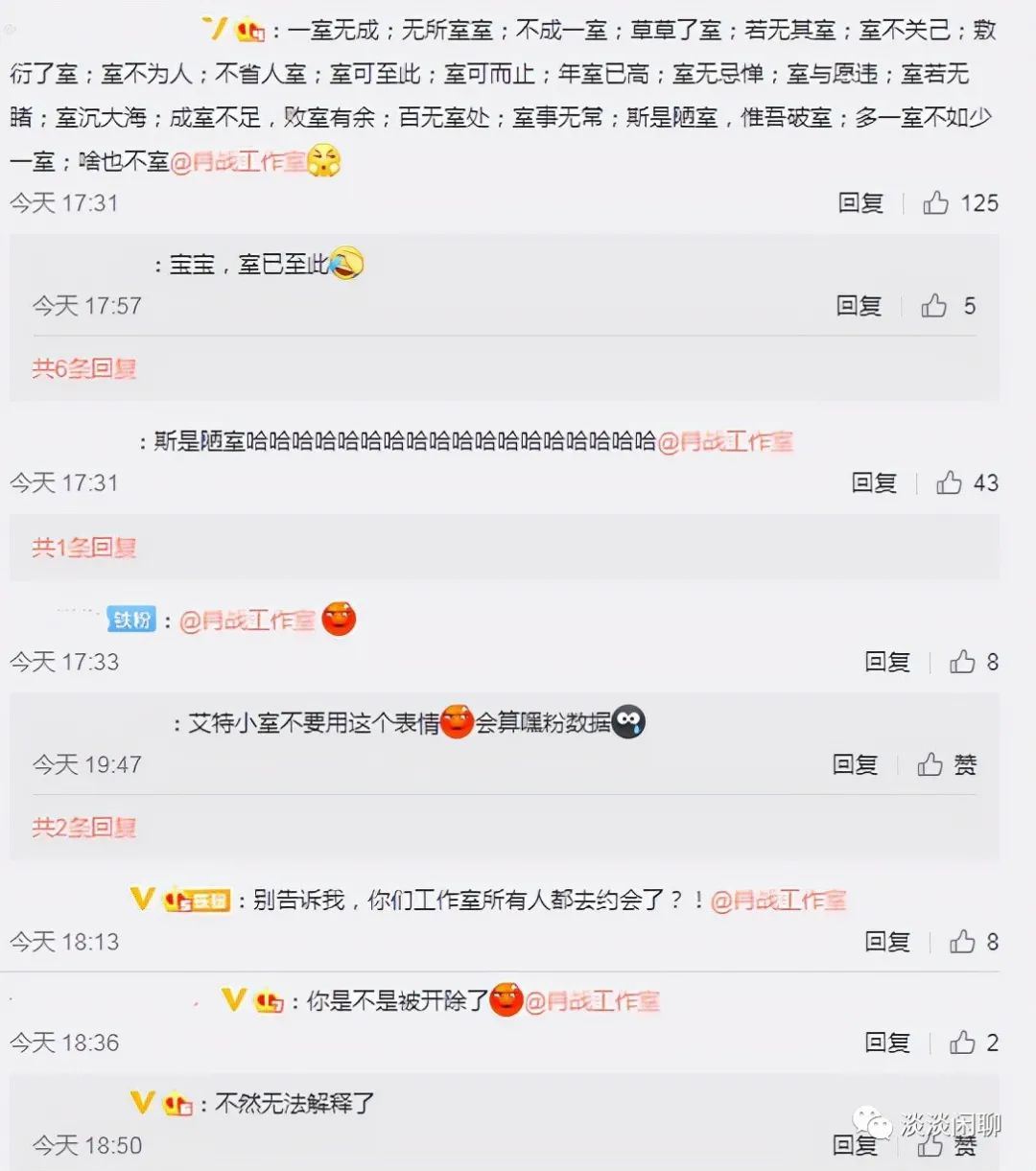
Task: Reply to the '宝宝，室已至此' comment
Action: point(859,306)
